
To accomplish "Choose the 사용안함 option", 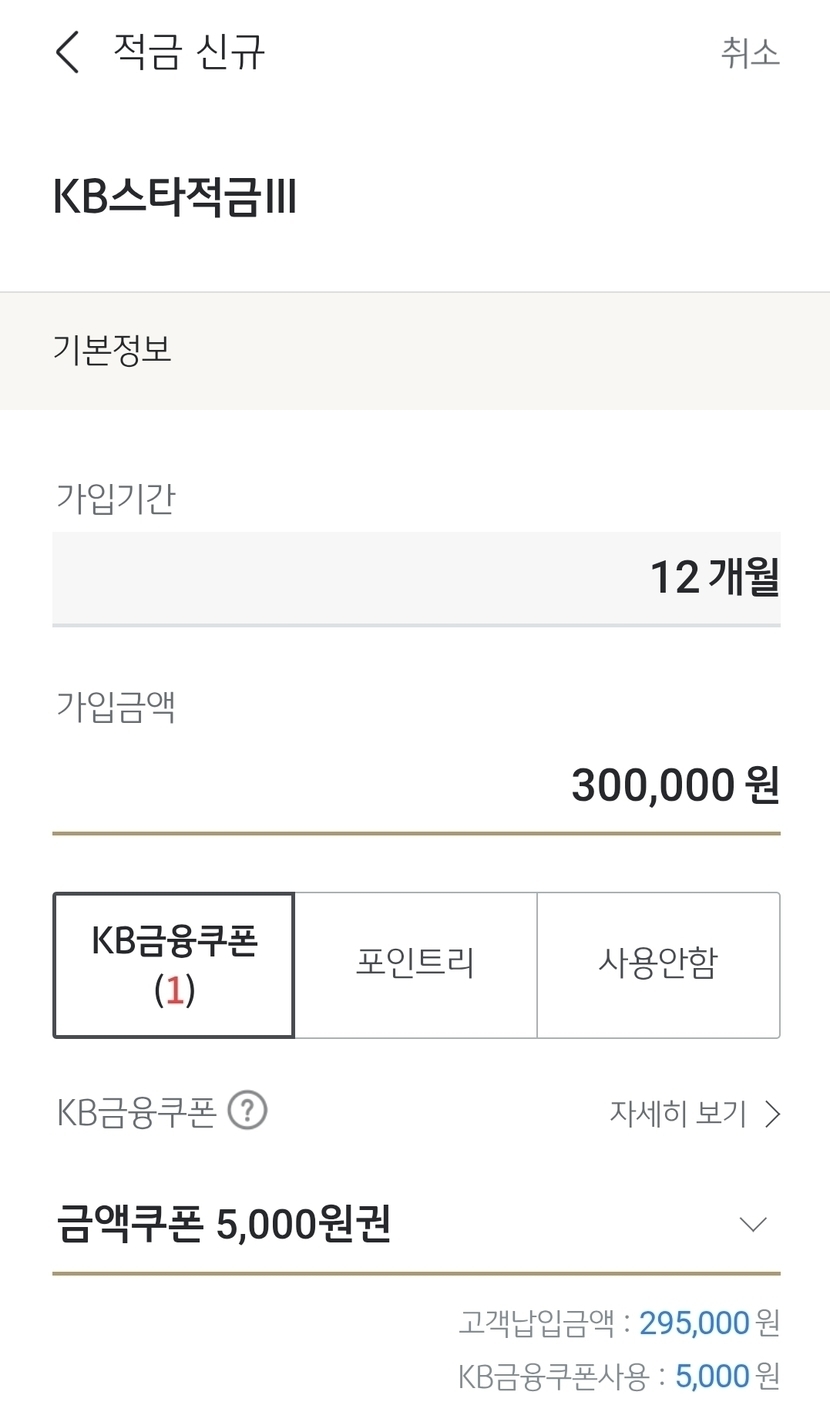I will point(658,965).
